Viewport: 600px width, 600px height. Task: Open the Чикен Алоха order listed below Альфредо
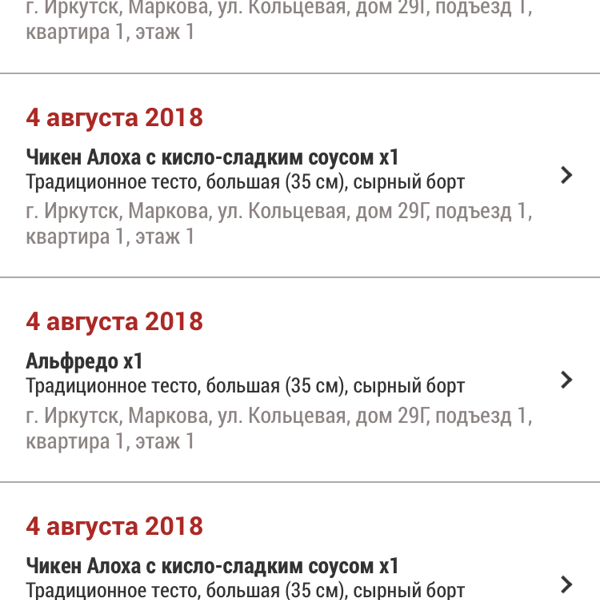(566, 584)
